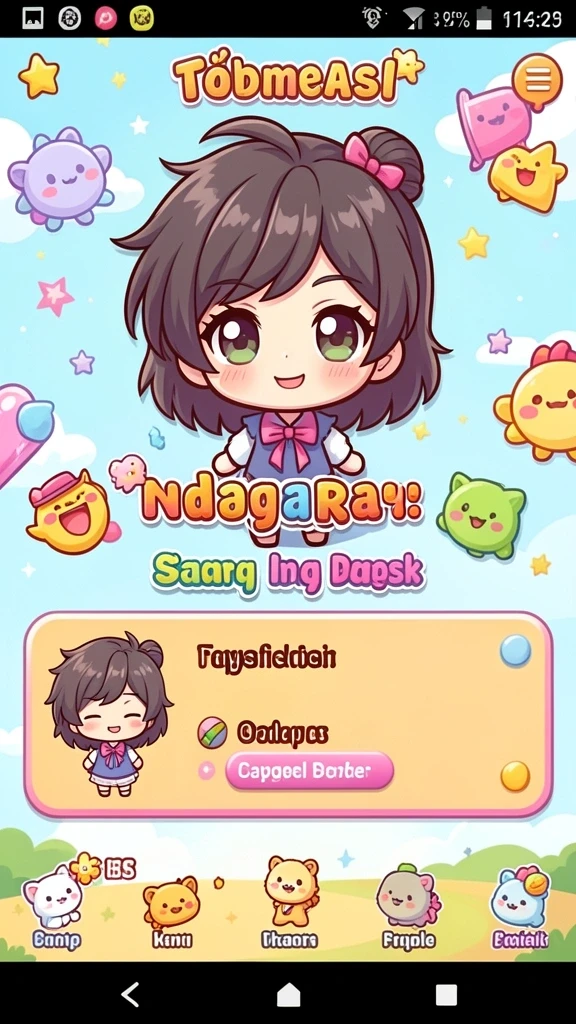
Task: Select the standing yellow bear tab
Action: tap(290, 903)
